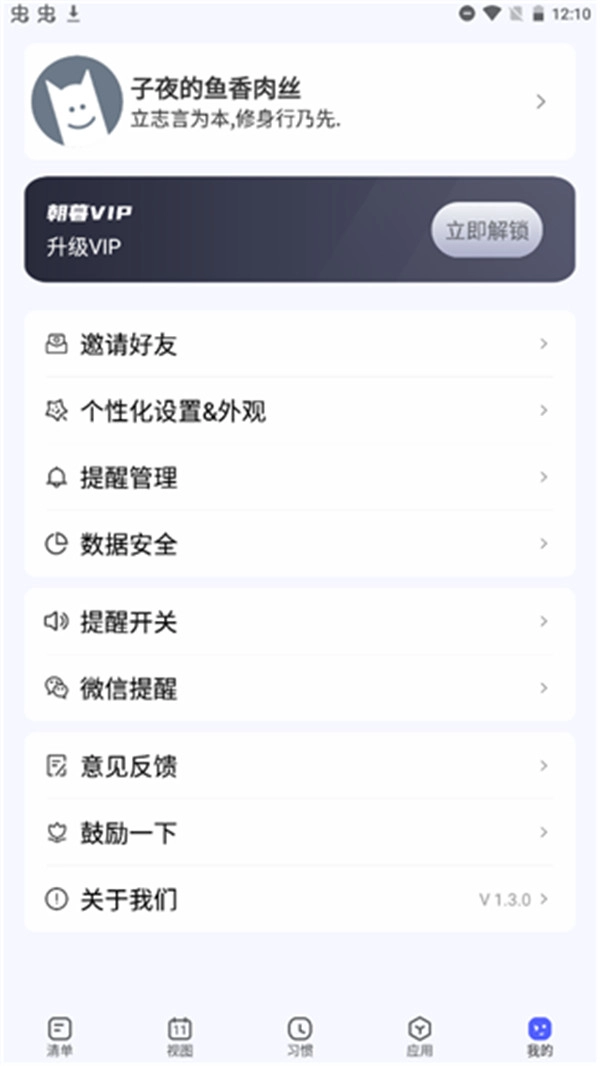This screenshot has width=600, height=1066.
Task: View 关于我们 version info
Action: (299, 899)
